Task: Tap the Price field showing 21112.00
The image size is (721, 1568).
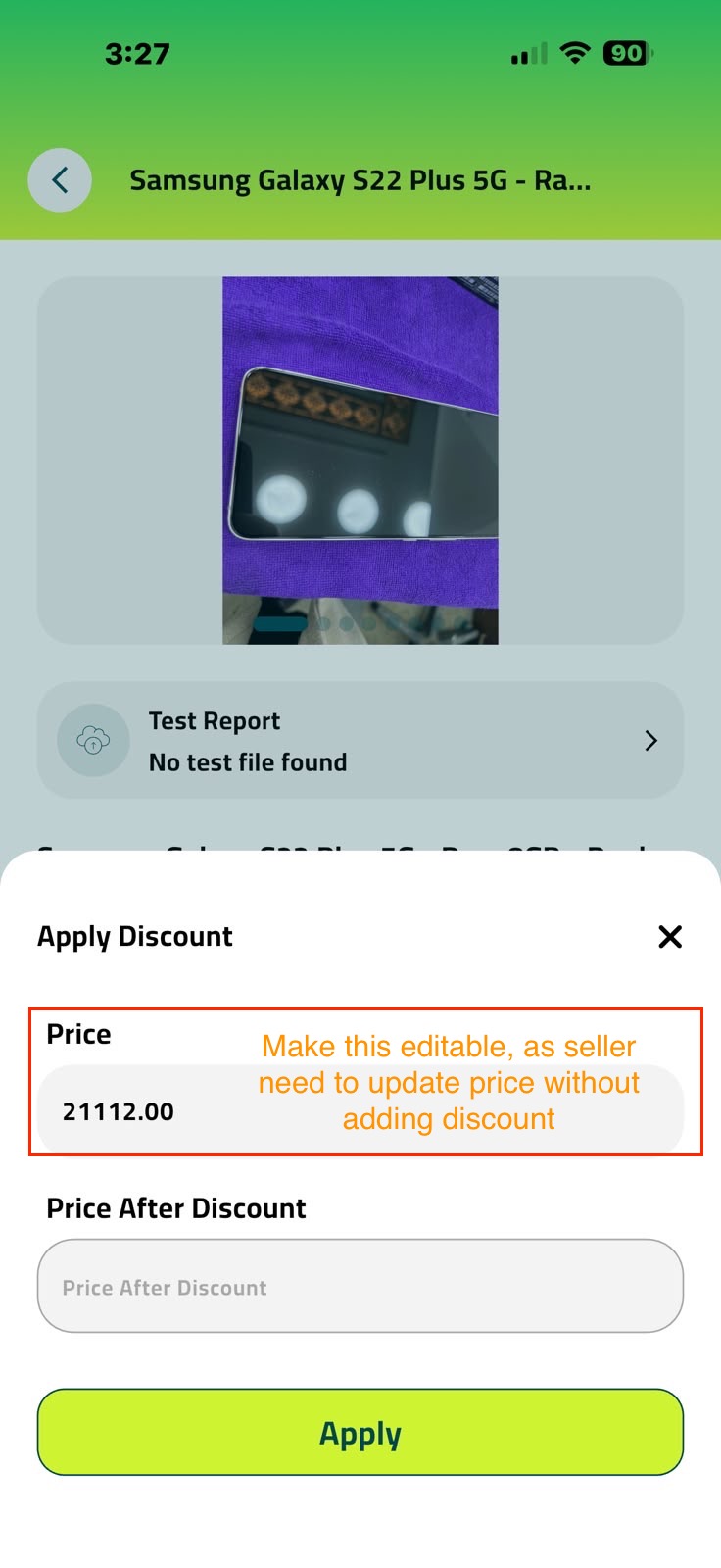Action: click(360, 1109)
